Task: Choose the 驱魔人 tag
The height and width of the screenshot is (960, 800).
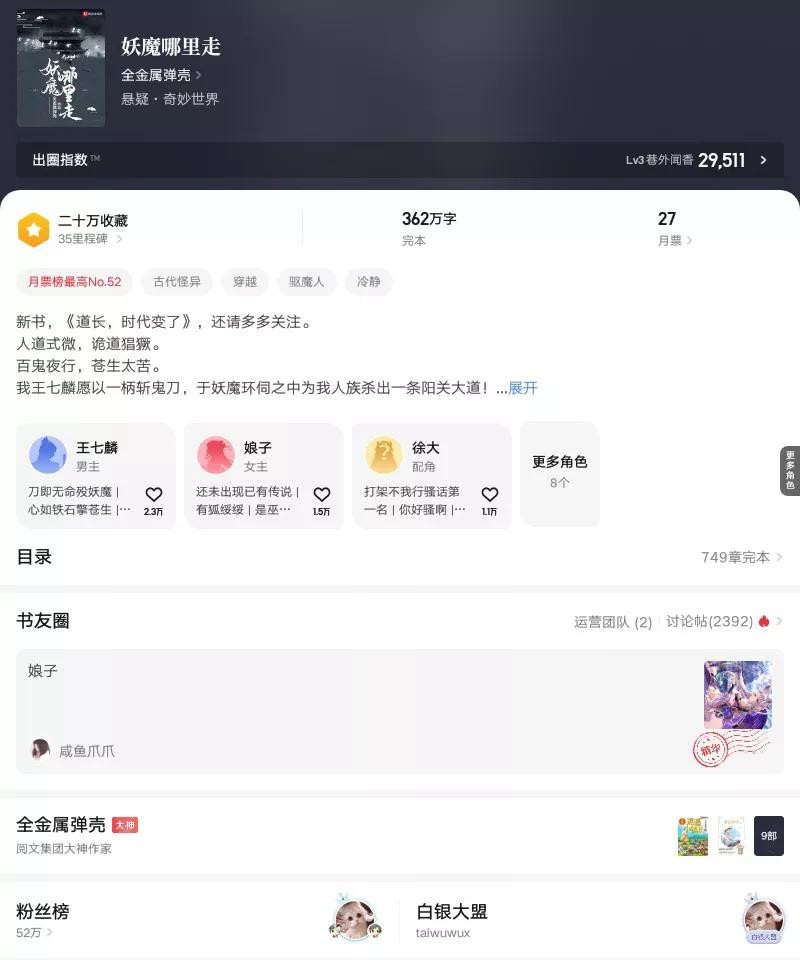Action: (307, 282)
